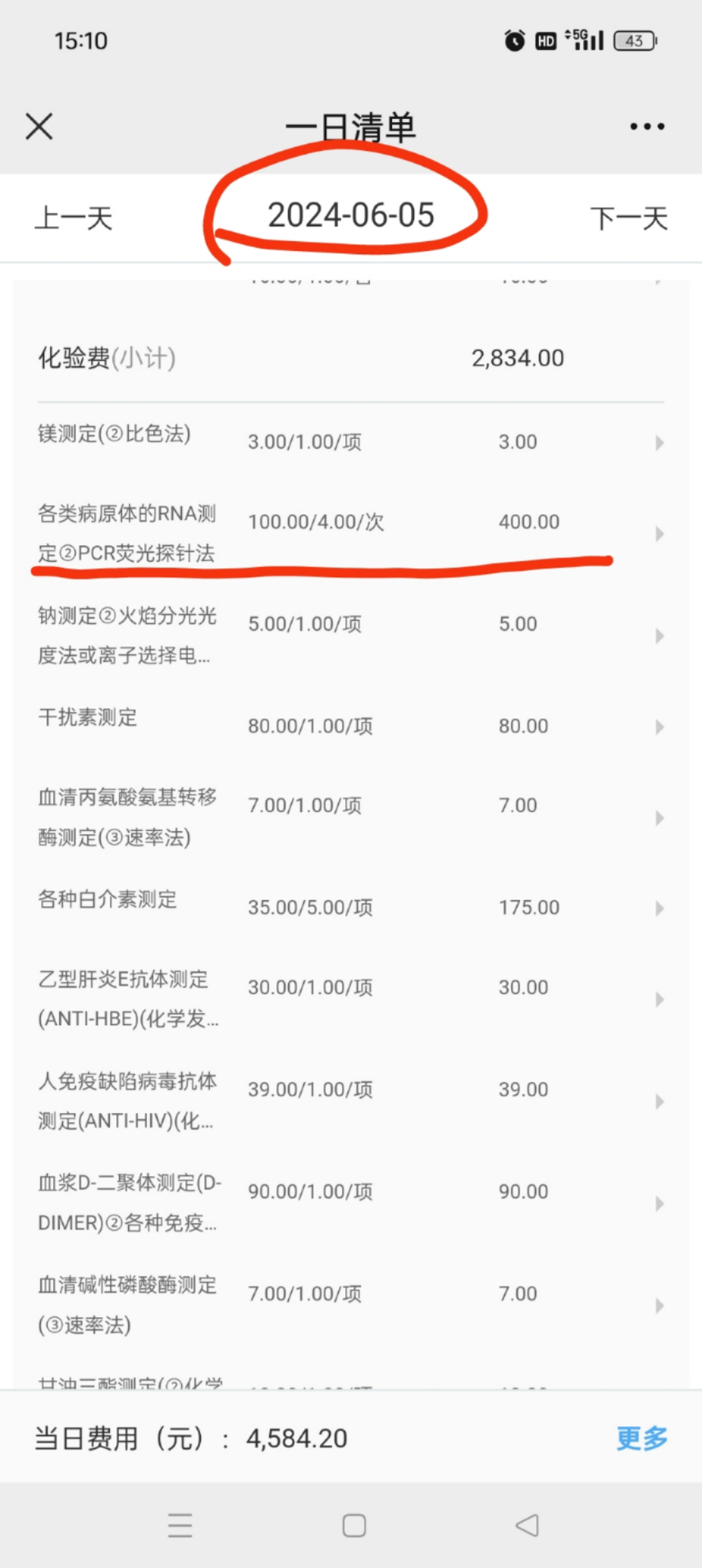This screenshot has height=1568, width=702.
Task: Open 血浆D-二聚体测定 (D-DIMER) row
Action: click(x=351, y=1203)
